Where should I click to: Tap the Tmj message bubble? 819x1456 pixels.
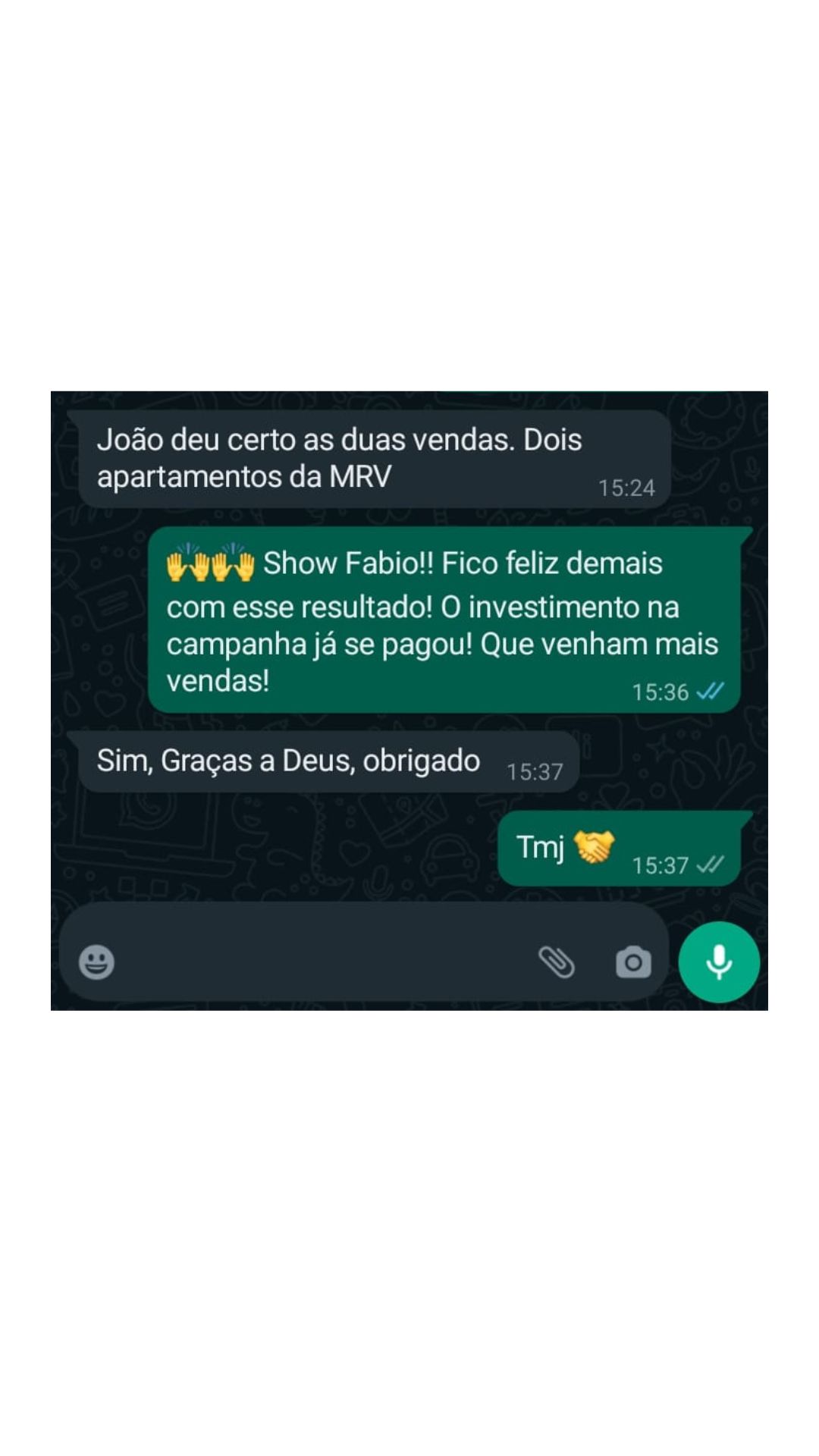(622, 848)
